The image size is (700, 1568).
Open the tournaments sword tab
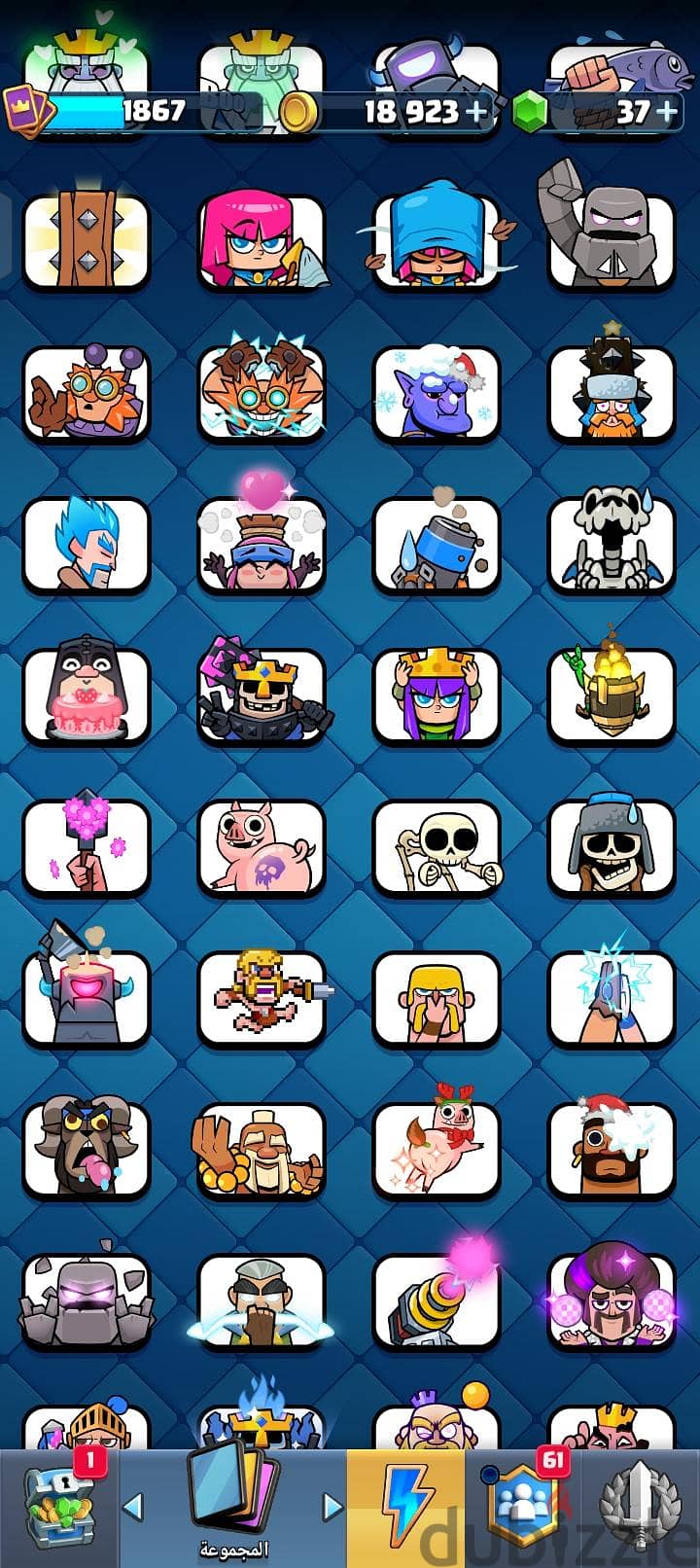pos(641,1508)
